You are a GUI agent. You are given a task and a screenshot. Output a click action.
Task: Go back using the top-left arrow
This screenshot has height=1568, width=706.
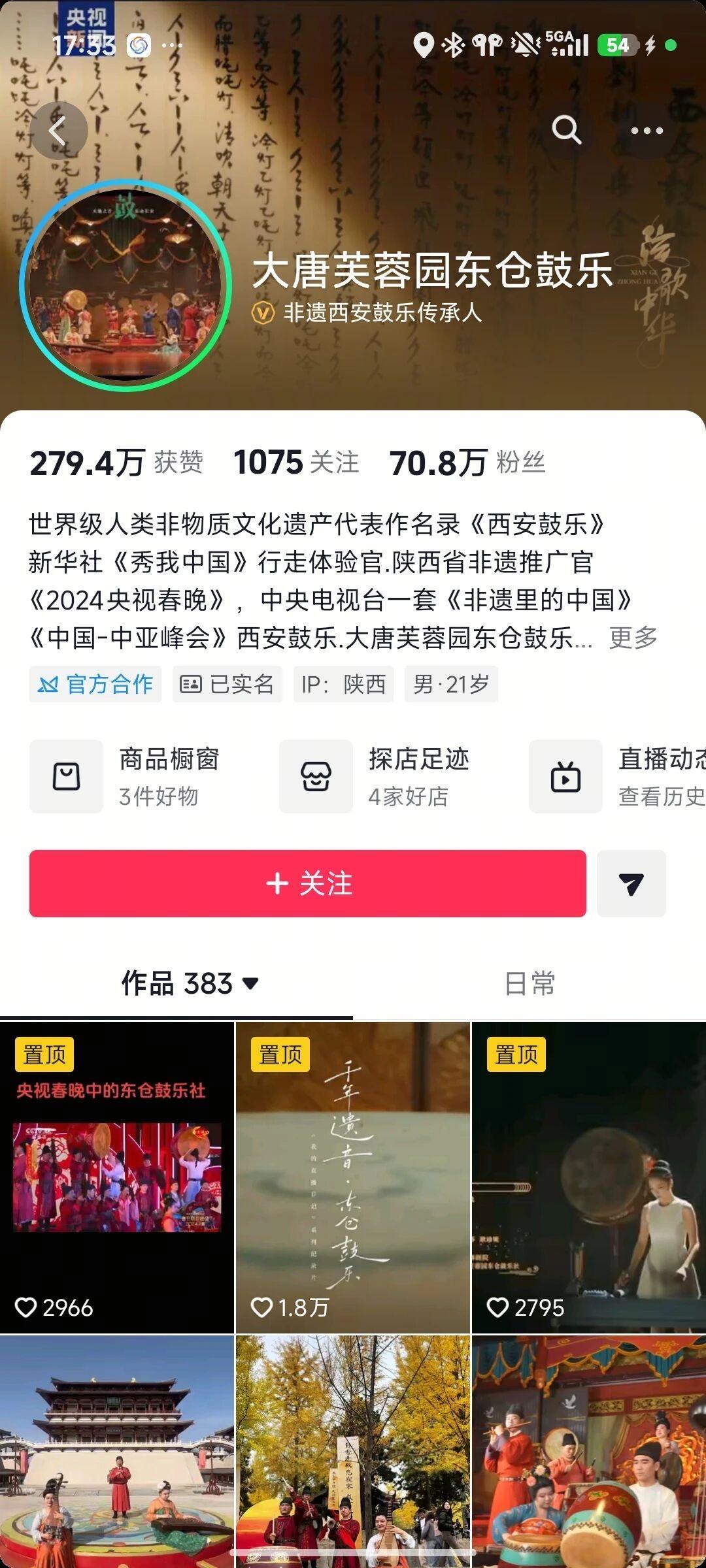pyautogui.click(x=58, y=131)
